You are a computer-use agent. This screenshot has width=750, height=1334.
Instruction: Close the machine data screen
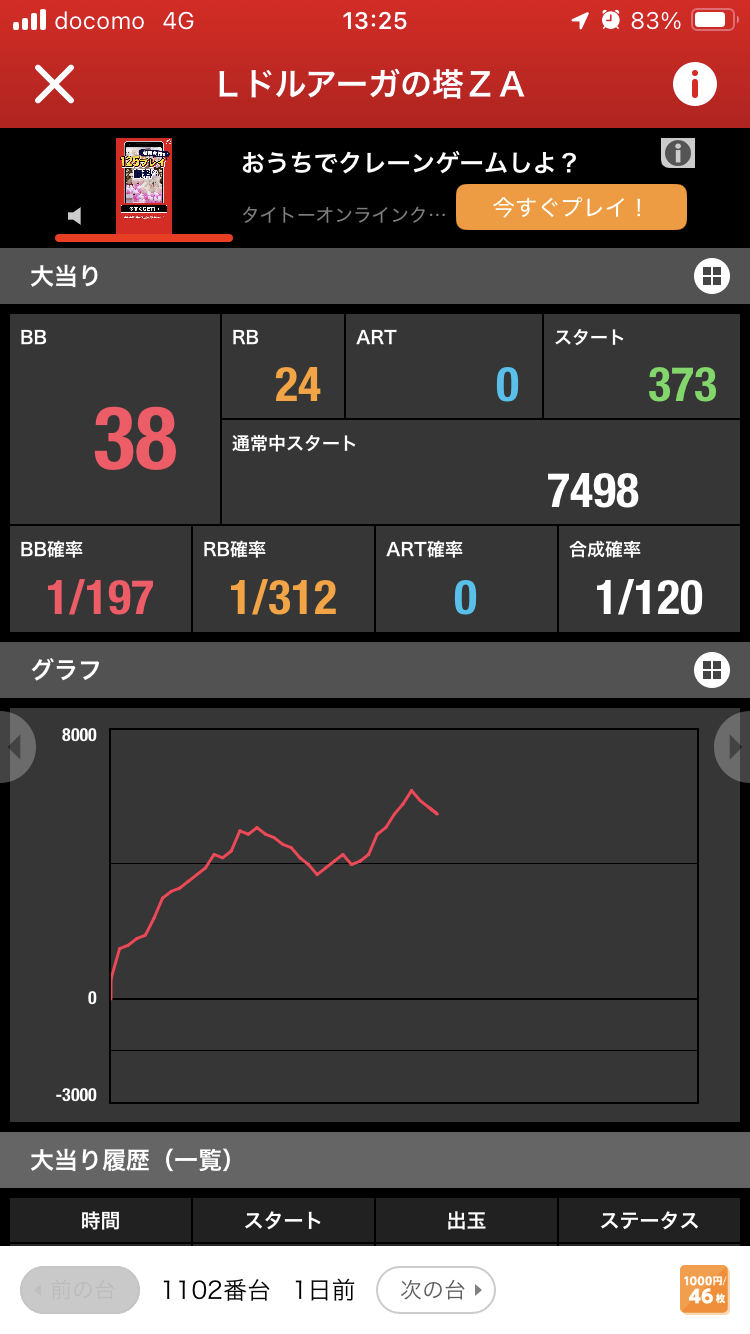(x=55, y=84)
